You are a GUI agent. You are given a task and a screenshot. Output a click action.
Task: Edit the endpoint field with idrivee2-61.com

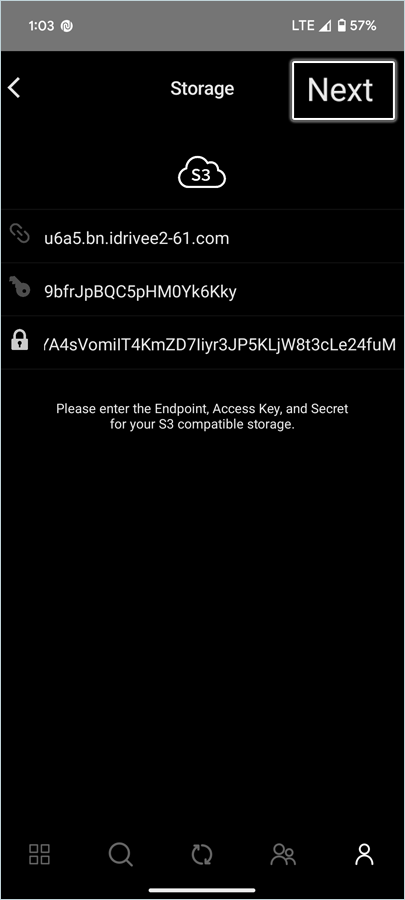pyautogui.click(x=202, y=238)
